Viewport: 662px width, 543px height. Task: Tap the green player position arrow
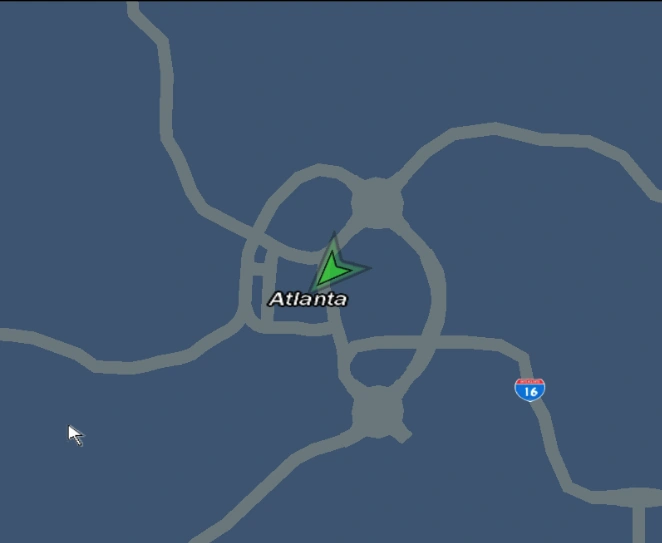click(x=335, y=267)
